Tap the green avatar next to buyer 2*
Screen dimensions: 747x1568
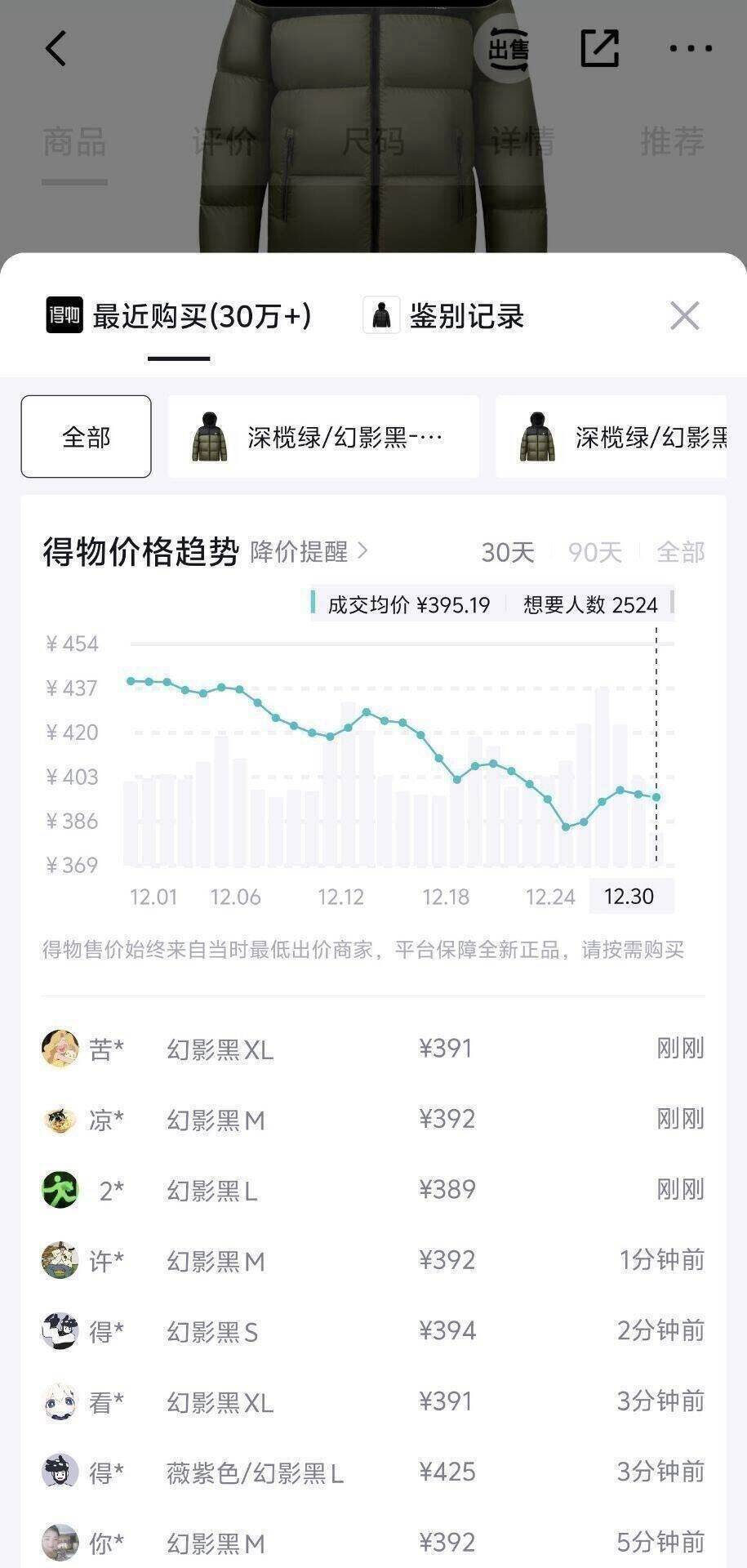[x=59, y=1190]
